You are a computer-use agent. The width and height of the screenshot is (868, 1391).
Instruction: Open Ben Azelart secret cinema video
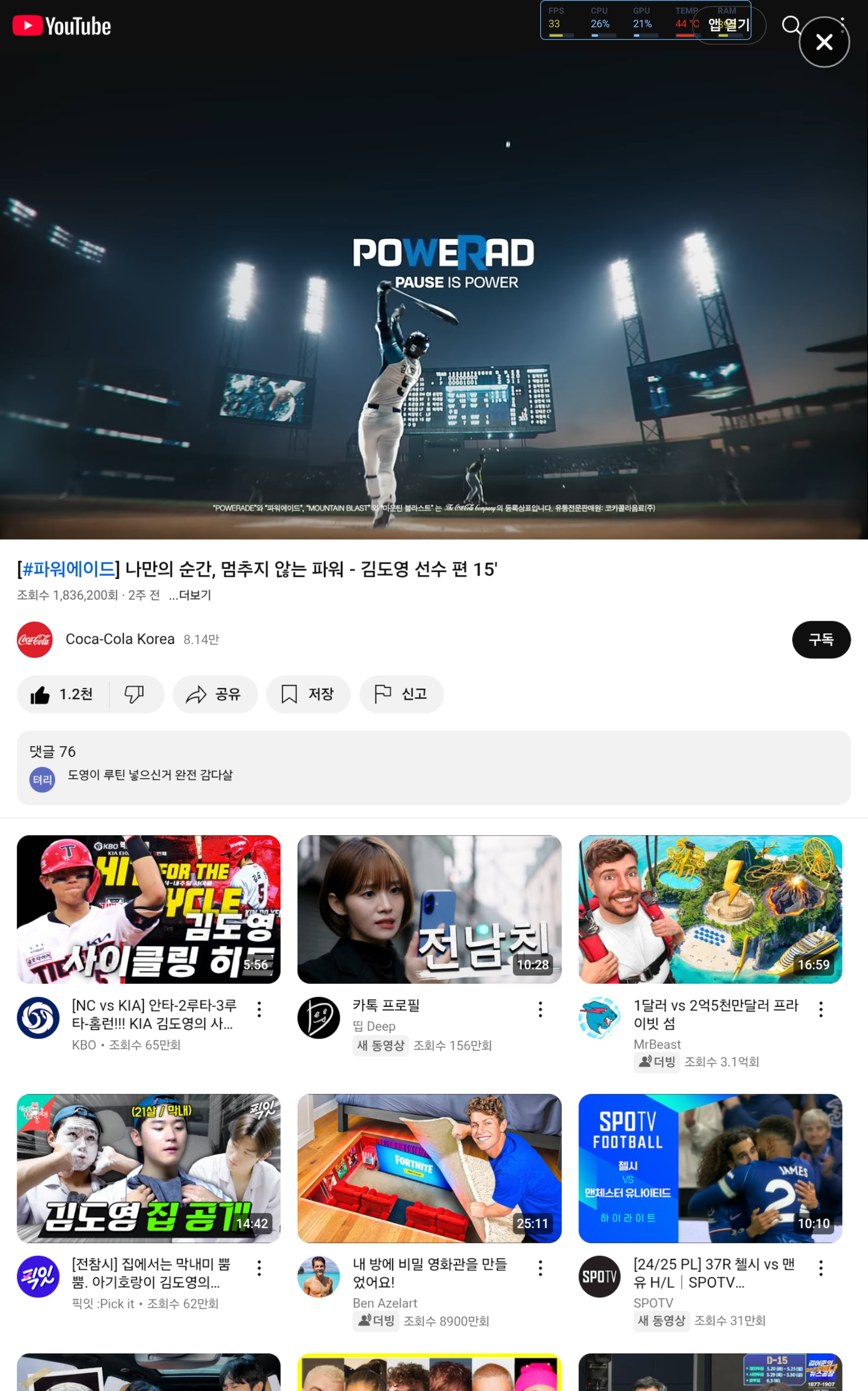[429, 1168]
